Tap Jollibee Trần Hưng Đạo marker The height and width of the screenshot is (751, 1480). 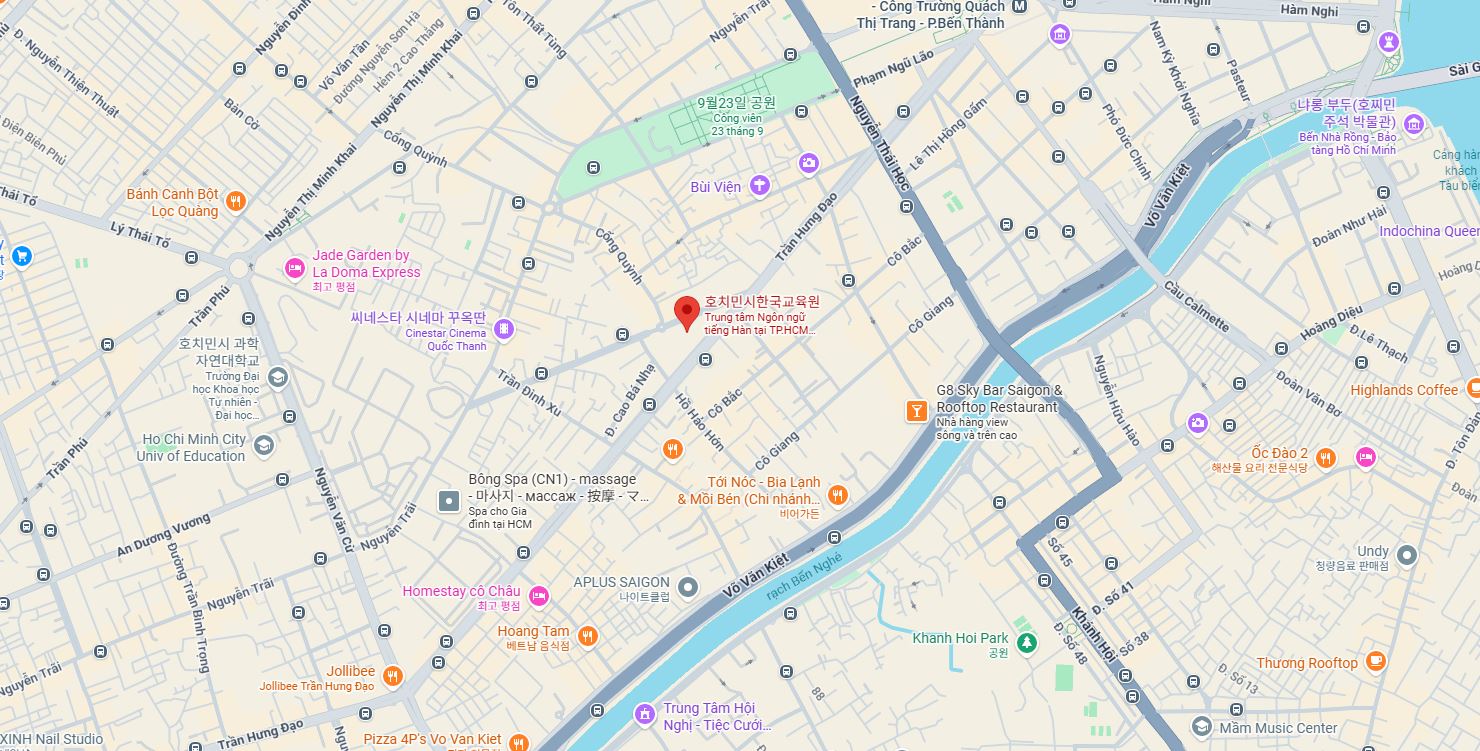pyautogui.click(x=393, y=676)
